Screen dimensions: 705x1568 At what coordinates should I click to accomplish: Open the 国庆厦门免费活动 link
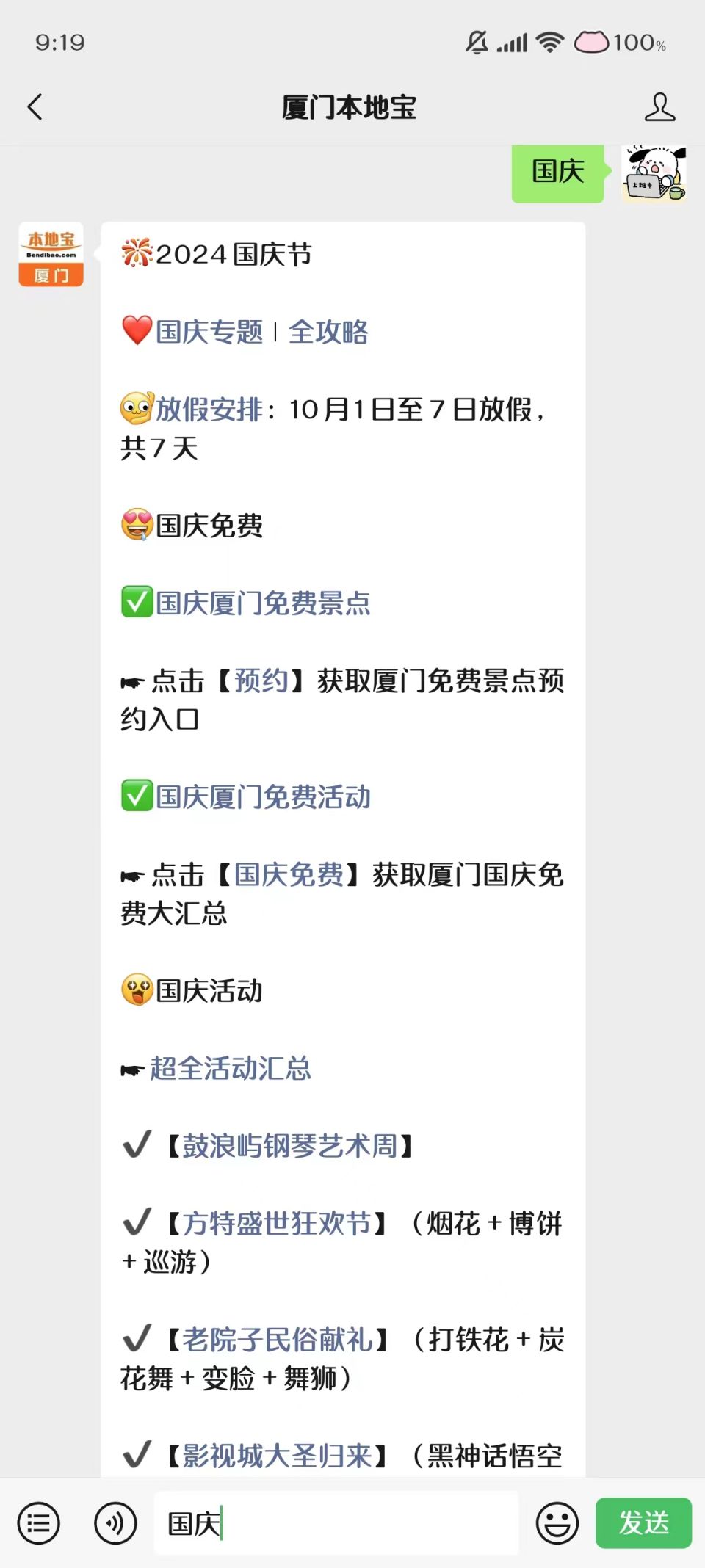(263, 797)
